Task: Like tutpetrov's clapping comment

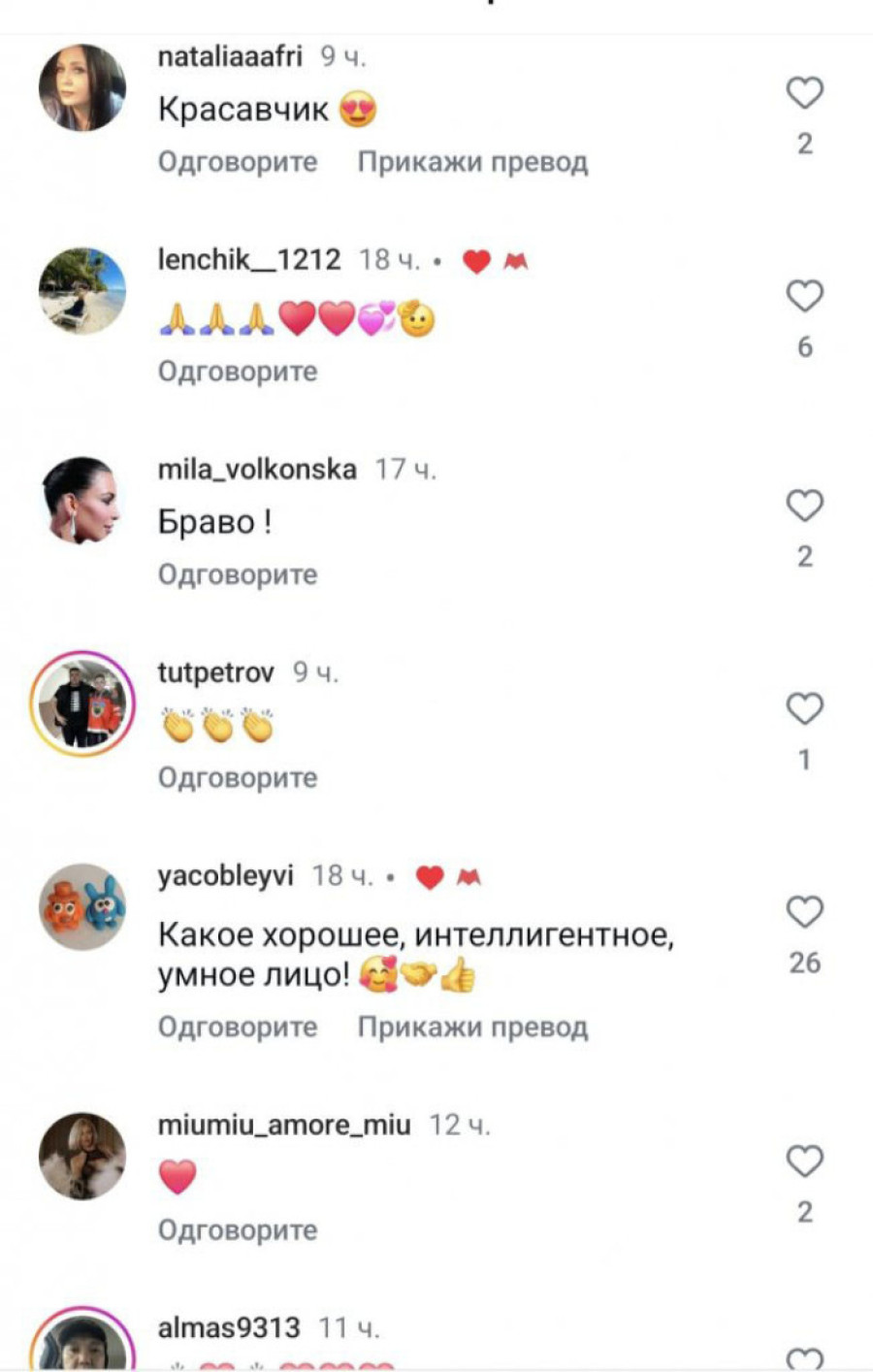Action: click(x=804, y=709)
